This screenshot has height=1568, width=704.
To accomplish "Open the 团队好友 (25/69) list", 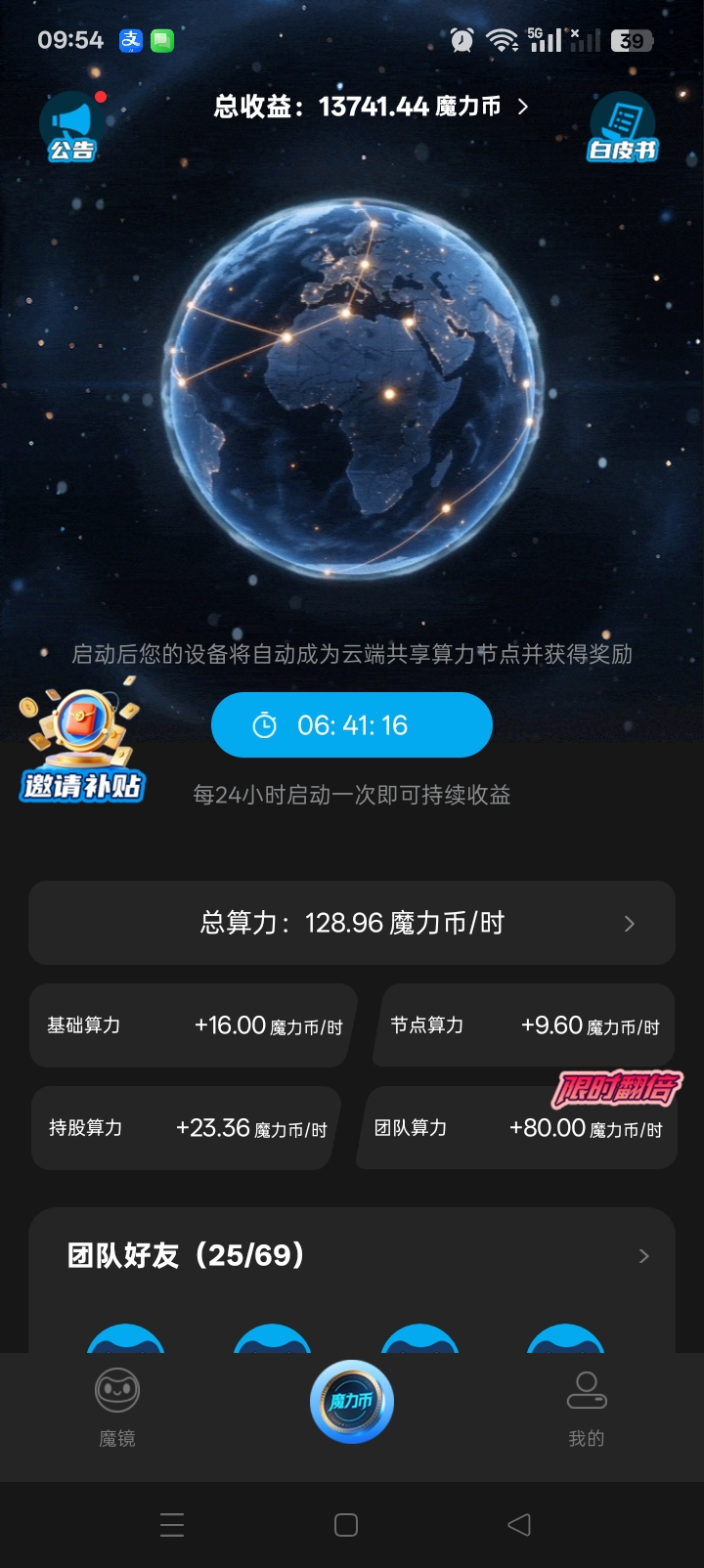I will [352, 1255].
